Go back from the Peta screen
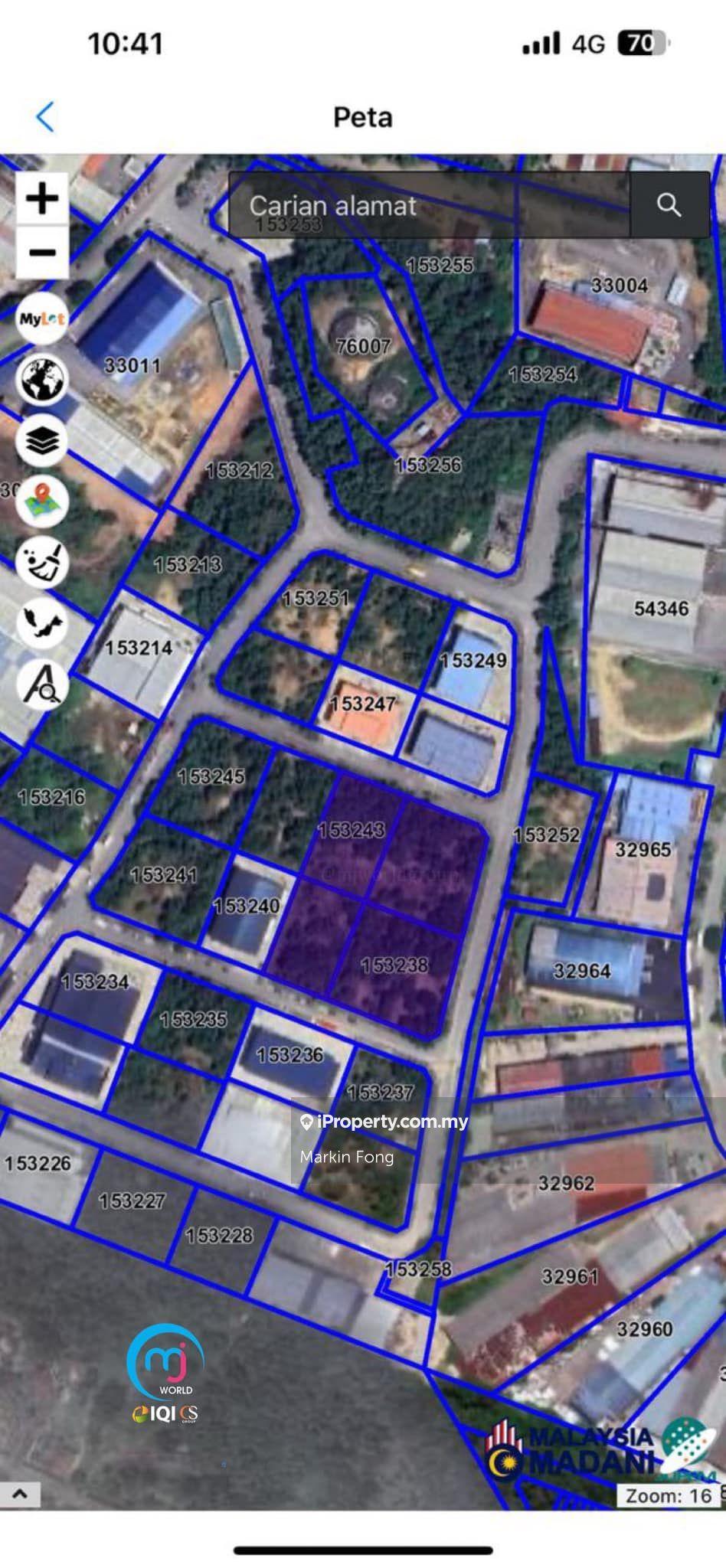Image resolution: width=726 pixels, height=1568 pixels. (x=45, y=117)
